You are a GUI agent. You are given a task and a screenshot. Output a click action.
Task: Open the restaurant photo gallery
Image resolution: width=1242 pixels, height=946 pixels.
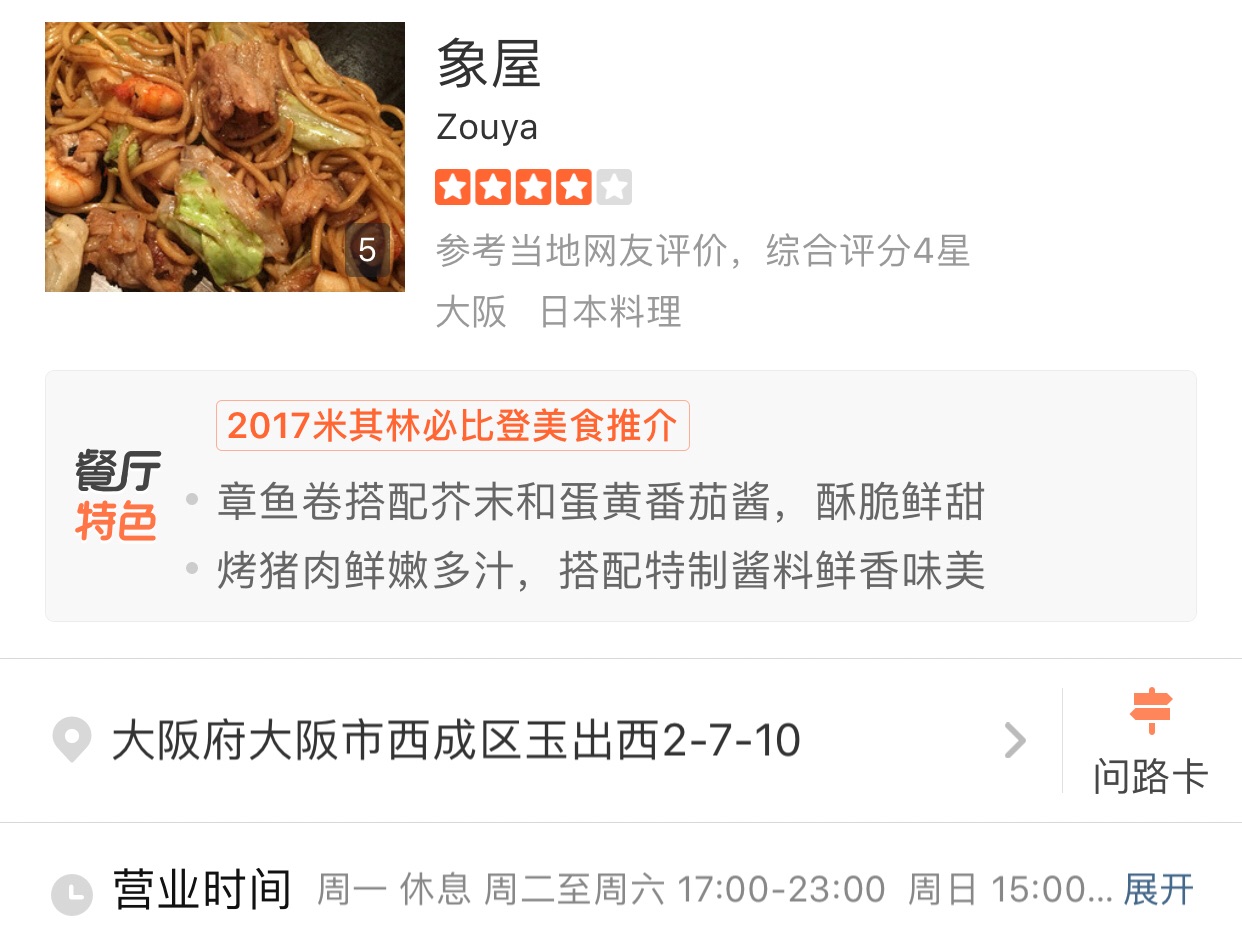click(225, 157)
